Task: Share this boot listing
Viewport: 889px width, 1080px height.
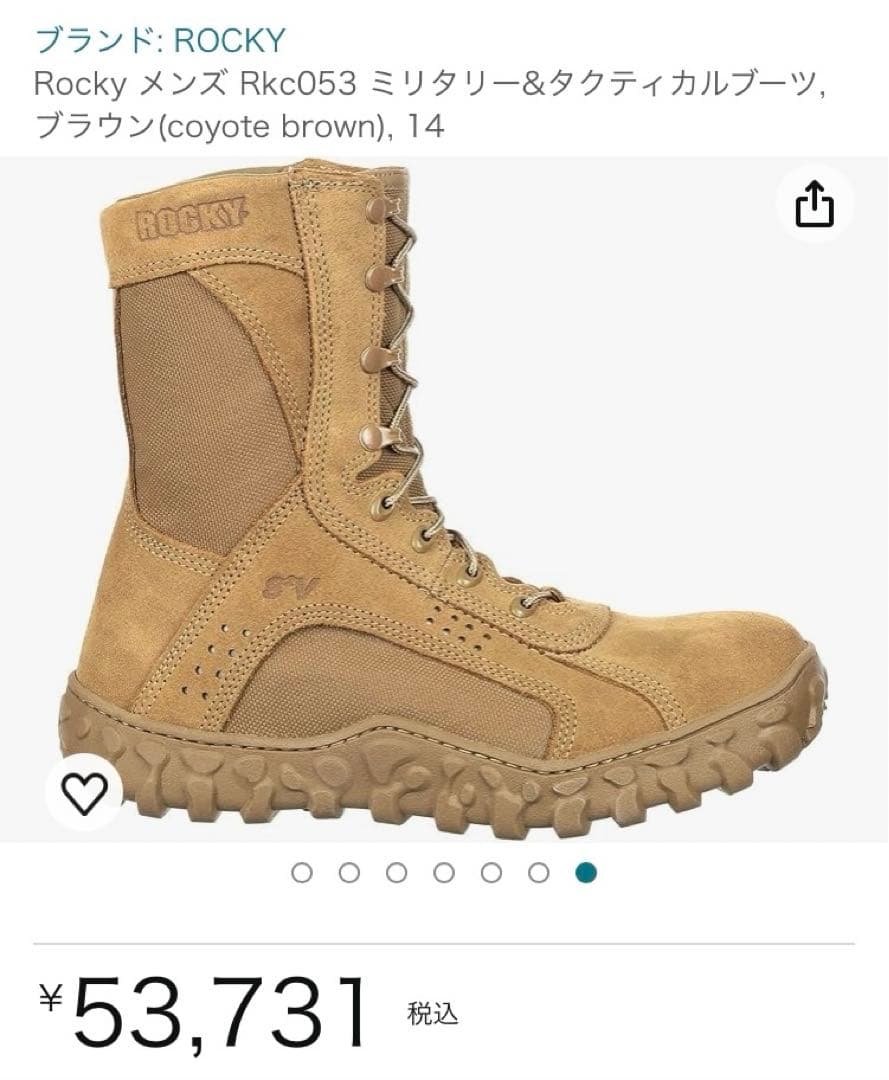Action: pos(814,204)
